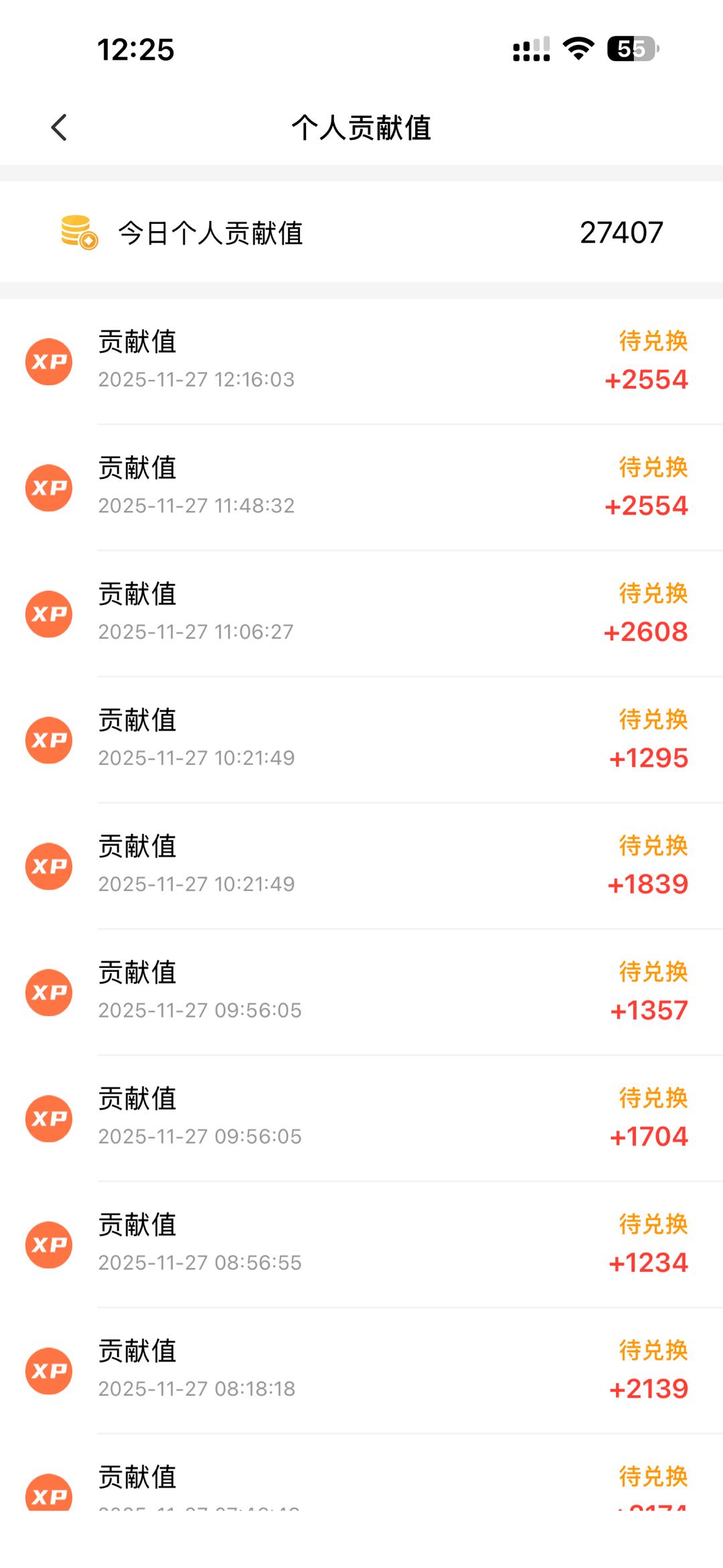Tap the total value 27407
This screenshot has height=1568, width=723.
click(x=621, y=232)
